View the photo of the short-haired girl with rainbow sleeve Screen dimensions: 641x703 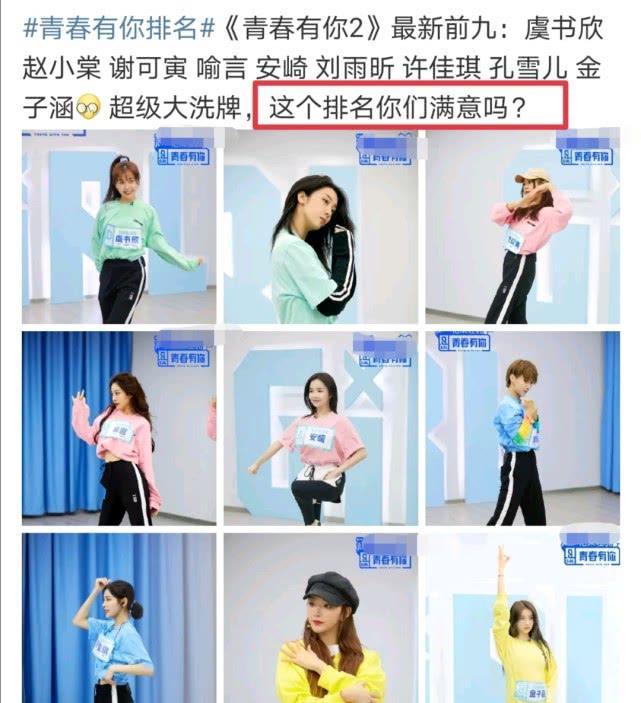pos(522,428)
